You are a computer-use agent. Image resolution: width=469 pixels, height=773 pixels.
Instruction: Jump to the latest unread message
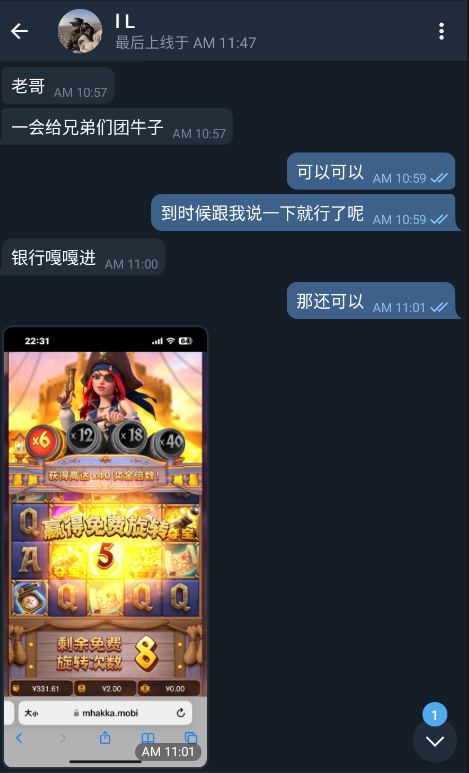(434, 740)
